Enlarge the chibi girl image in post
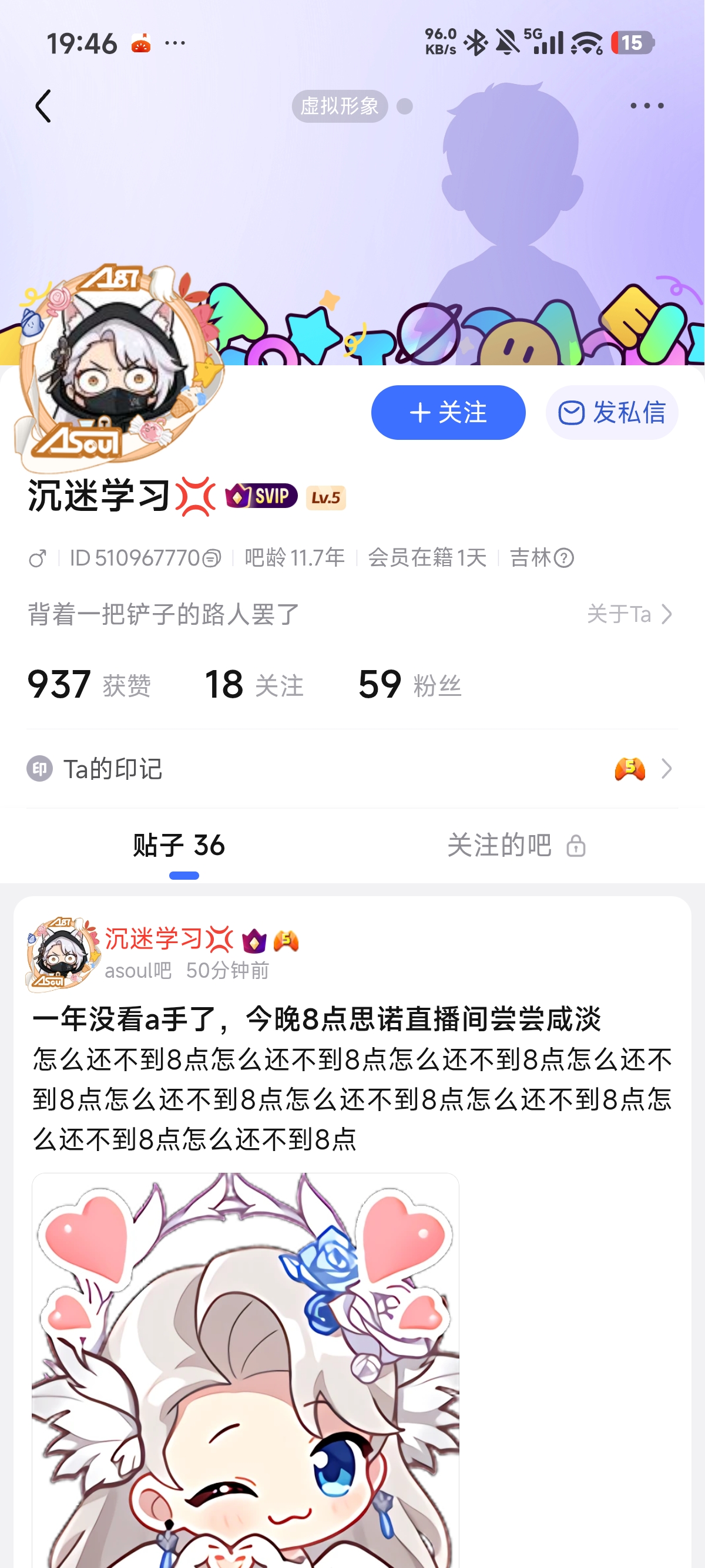705x1568 pixels. [245, 1370]
